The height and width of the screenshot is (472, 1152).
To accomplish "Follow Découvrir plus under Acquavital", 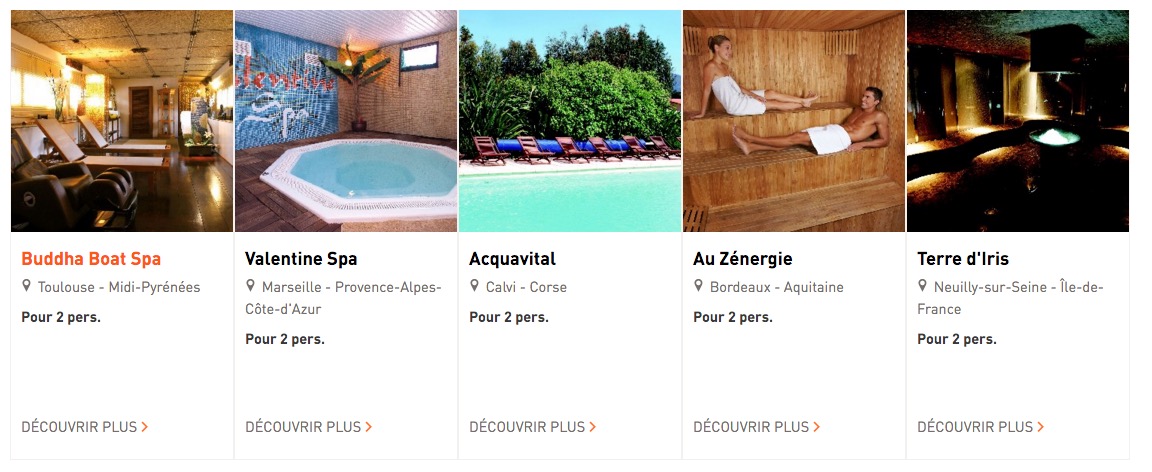I will [x=533, y=427].
